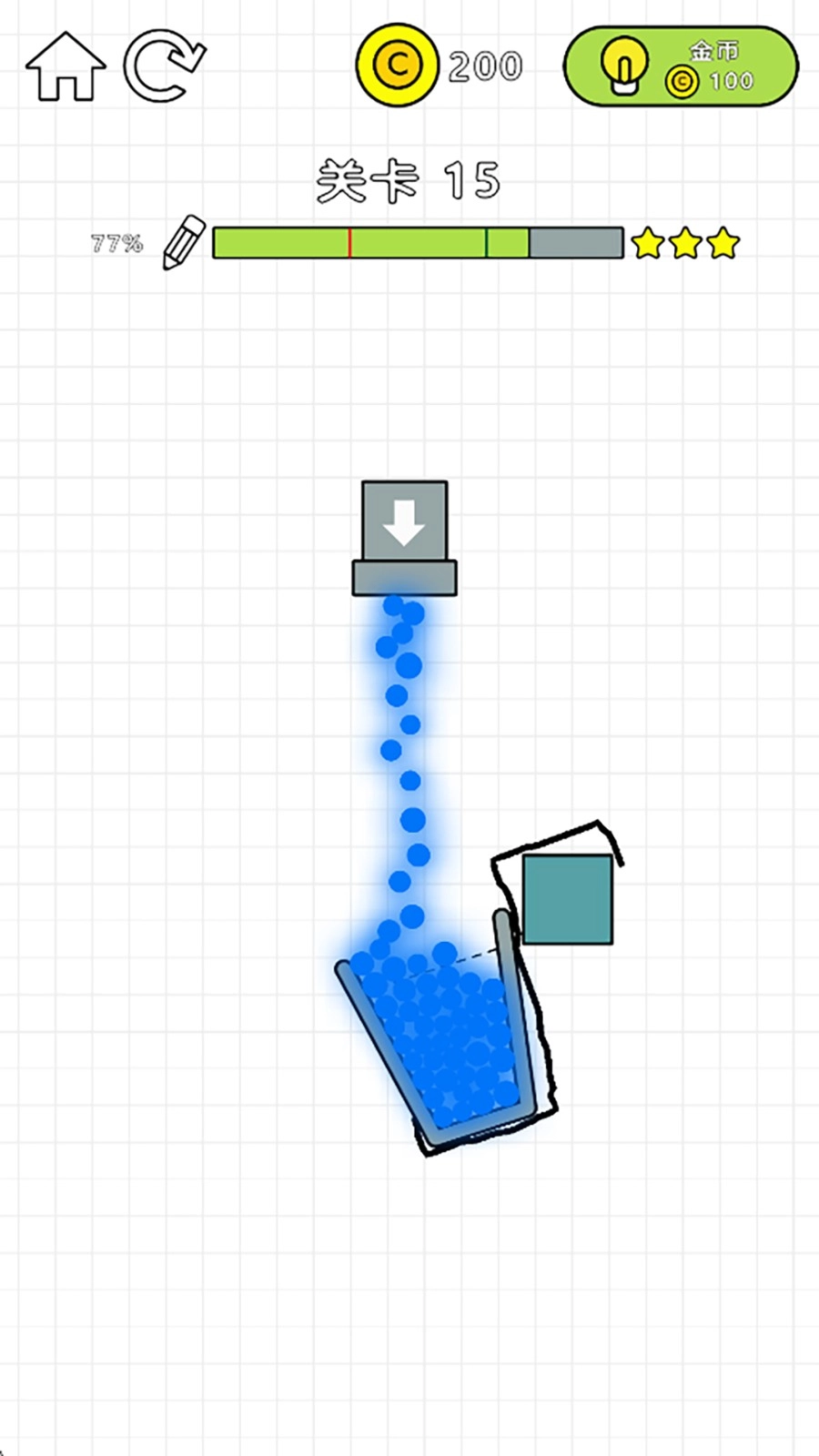
Task: Buy a hint for 100 coins
Action: 681,66
